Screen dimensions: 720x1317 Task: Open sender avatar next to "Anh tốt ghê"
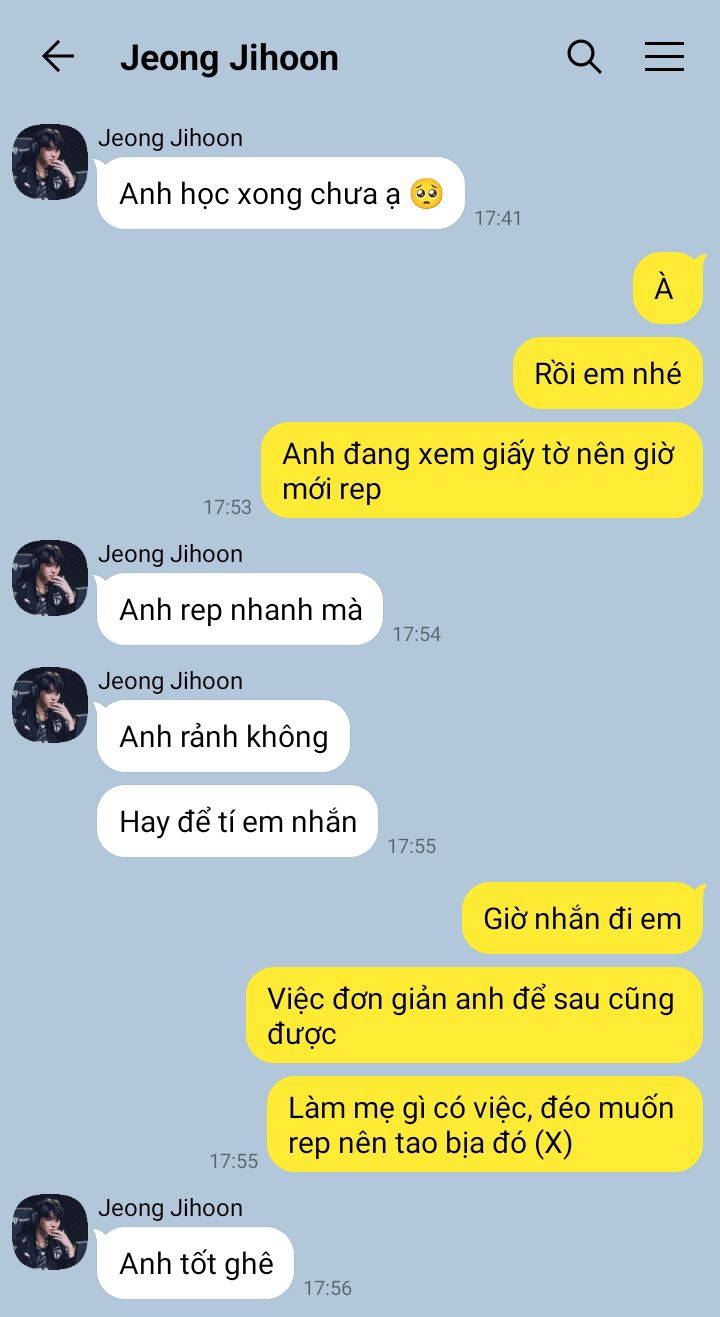(50, 1232)
